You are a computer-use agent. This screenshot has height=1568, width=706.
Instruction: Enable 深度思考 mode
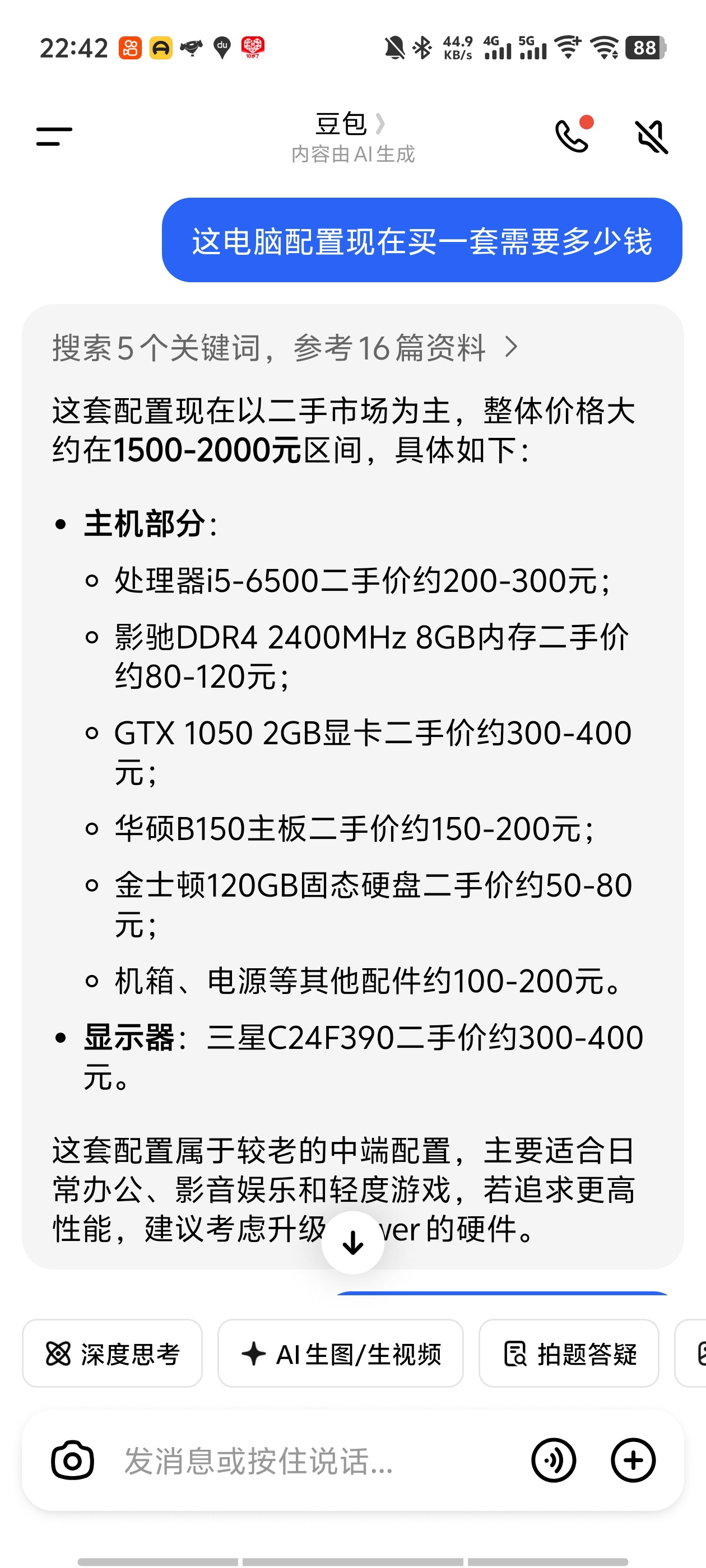click(113, 1354)
